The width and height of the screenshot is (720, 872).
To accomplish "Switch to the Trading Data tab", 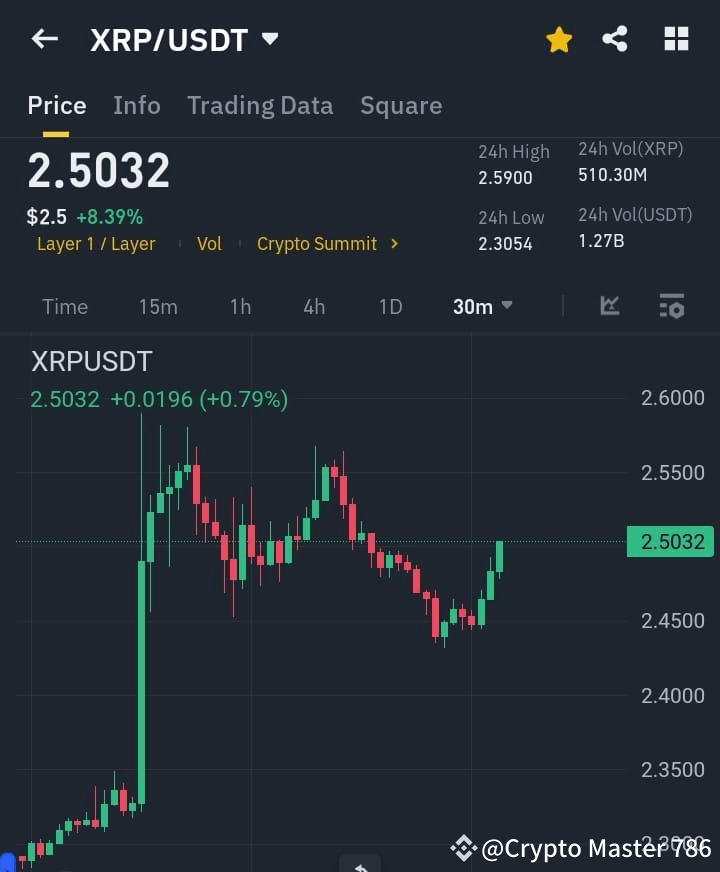I will pos(260,105).
